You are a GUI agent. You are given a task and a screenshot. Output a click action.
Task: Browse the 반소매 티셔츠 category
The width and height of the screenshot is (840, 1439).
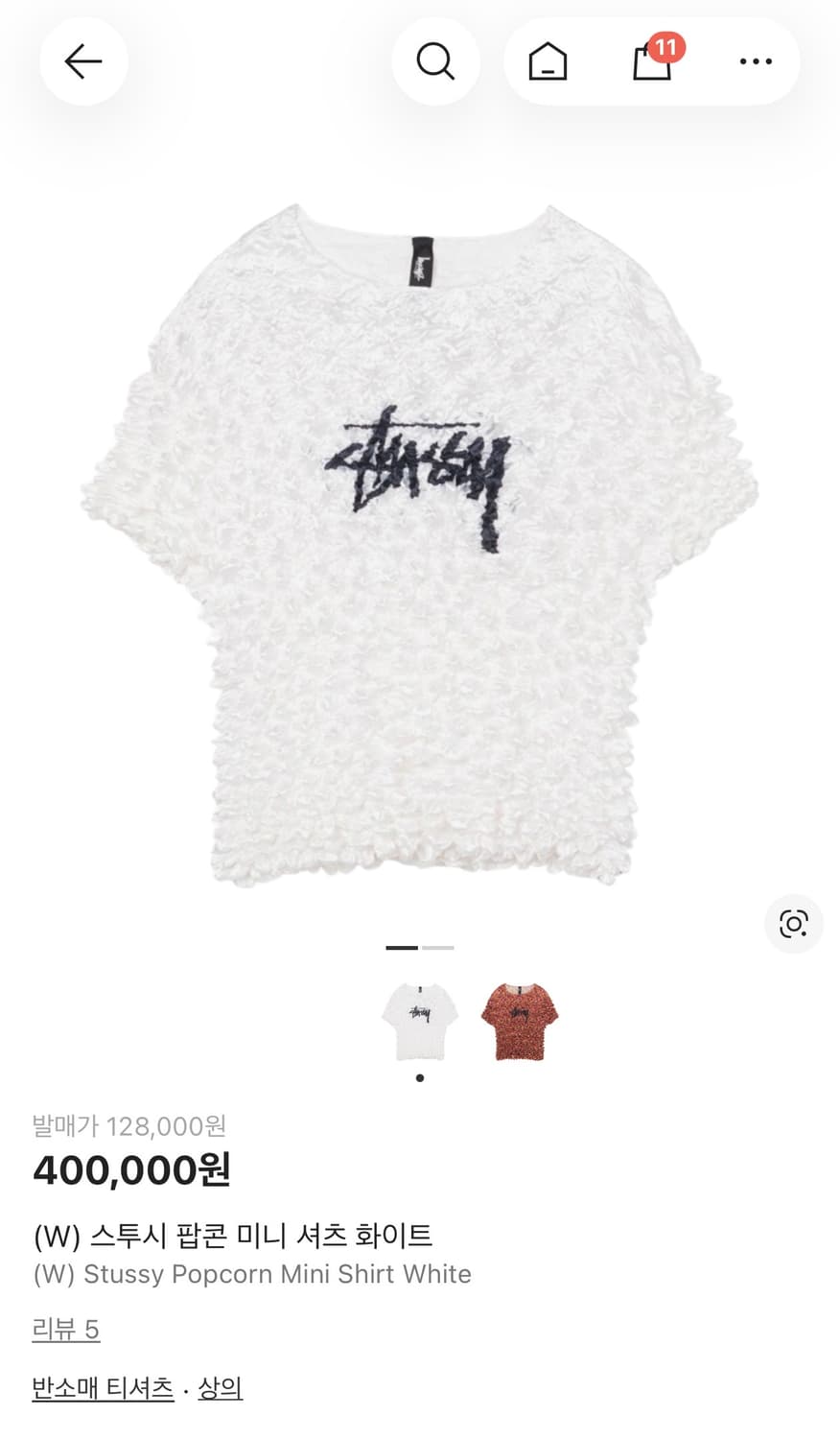pos(102,1388)
